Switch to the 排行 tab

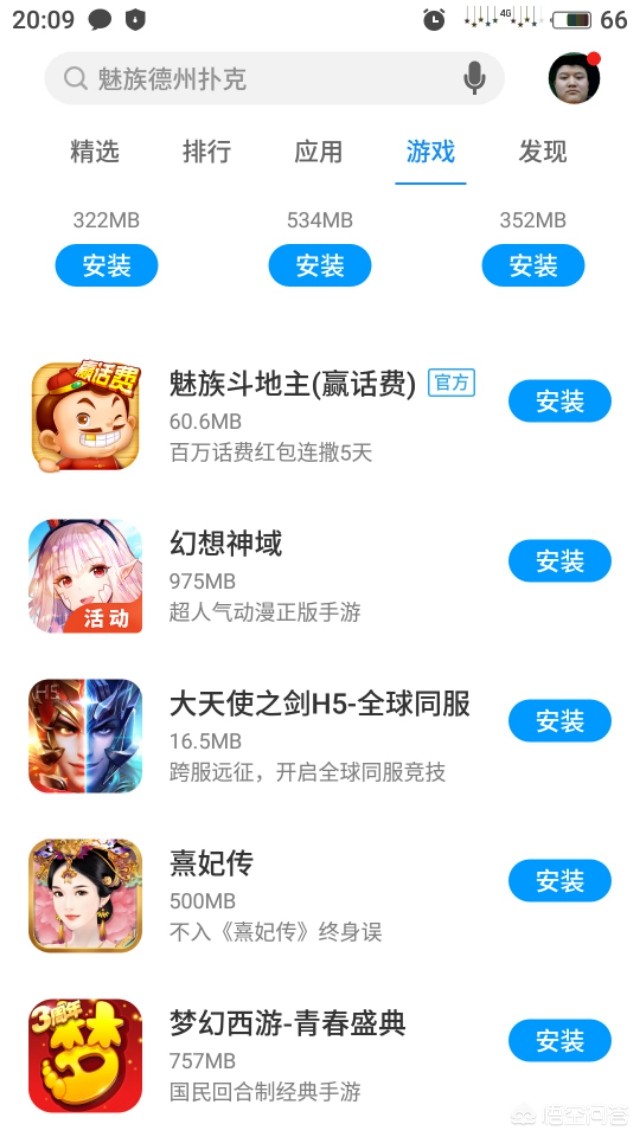coord(207,152)
